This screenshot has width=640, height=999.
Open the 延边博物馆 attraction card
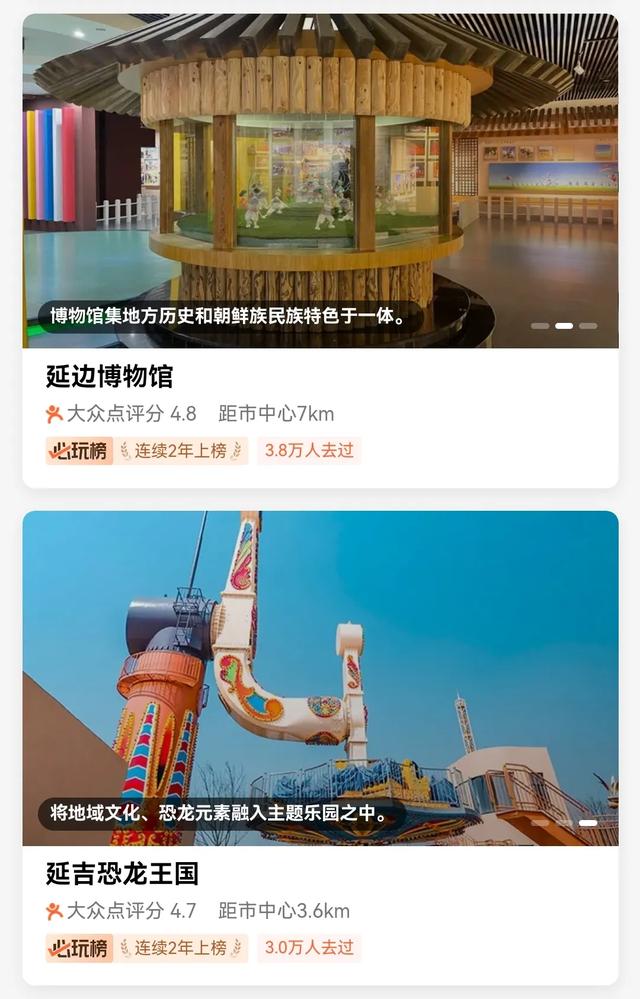click(110, 377)
